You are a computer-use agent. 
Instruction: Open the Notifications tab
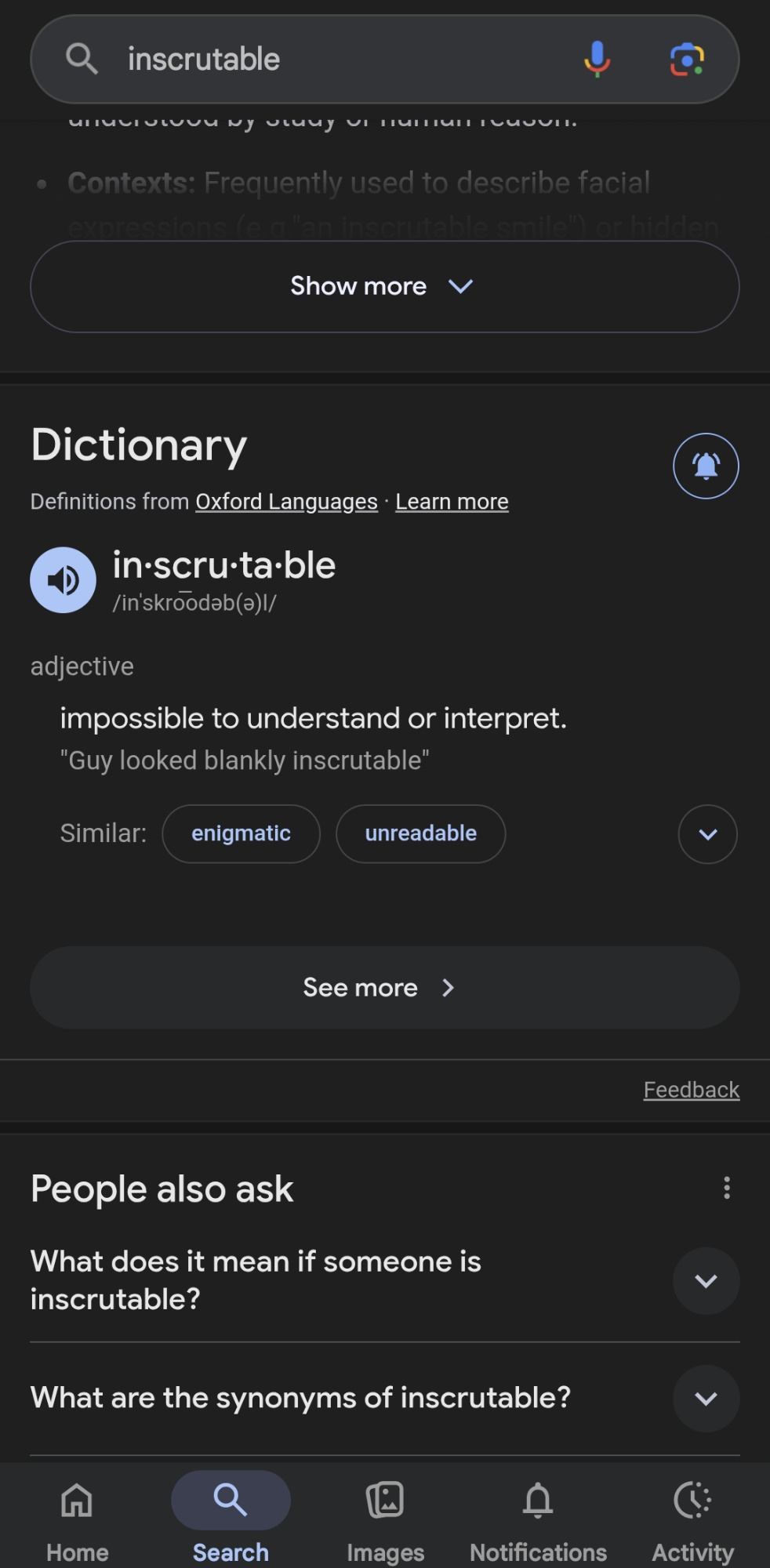(538, 1517)
